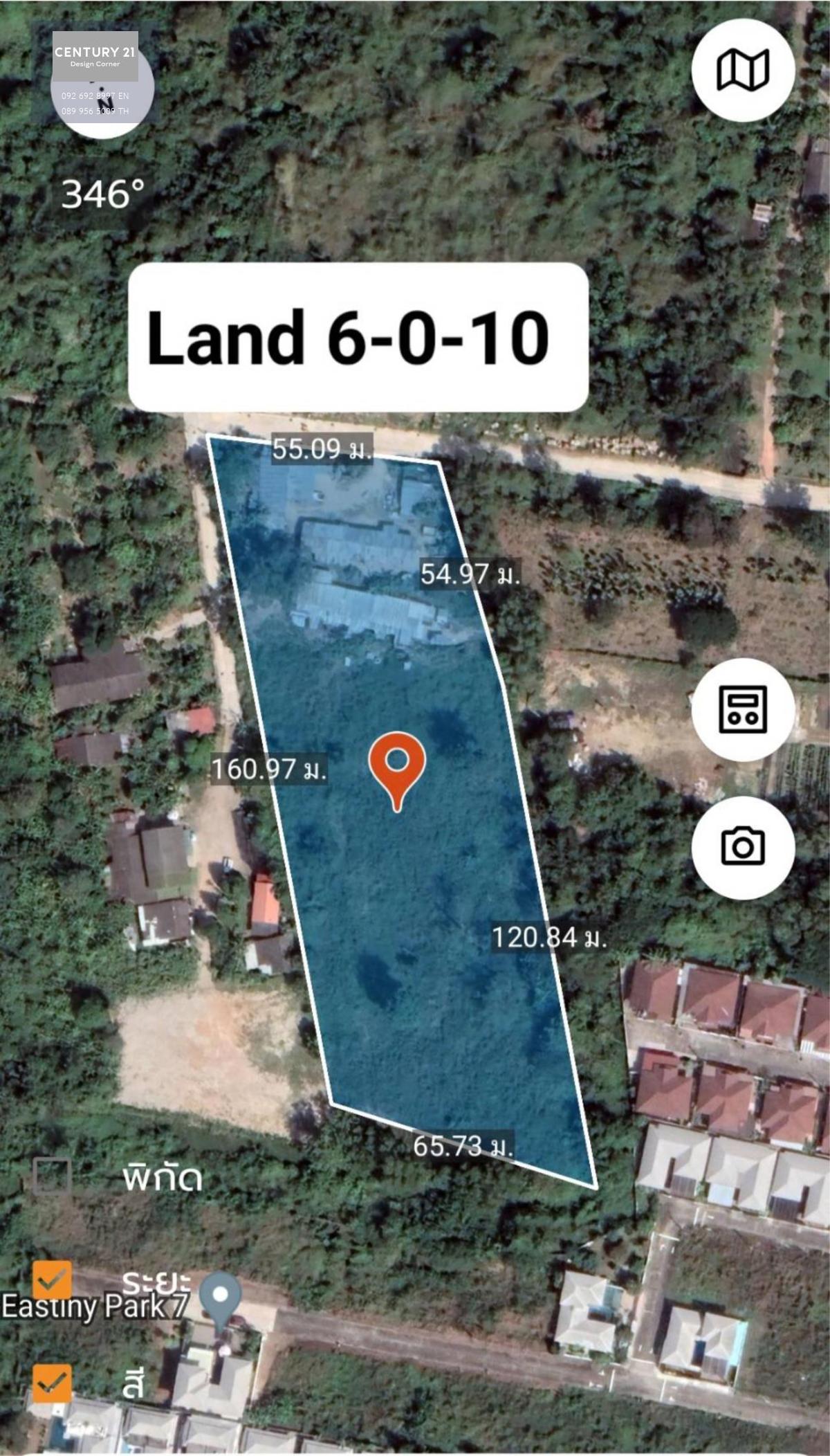Open the Eastiny Park 7 place marker
This screenshot has width=830, height=1456.
221,1299
